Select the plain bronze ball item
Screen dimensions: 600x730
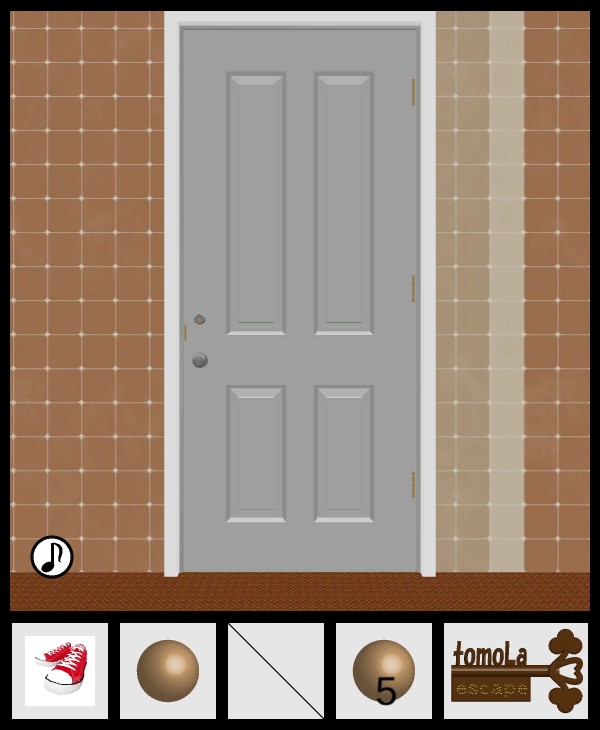coord(168,670)
